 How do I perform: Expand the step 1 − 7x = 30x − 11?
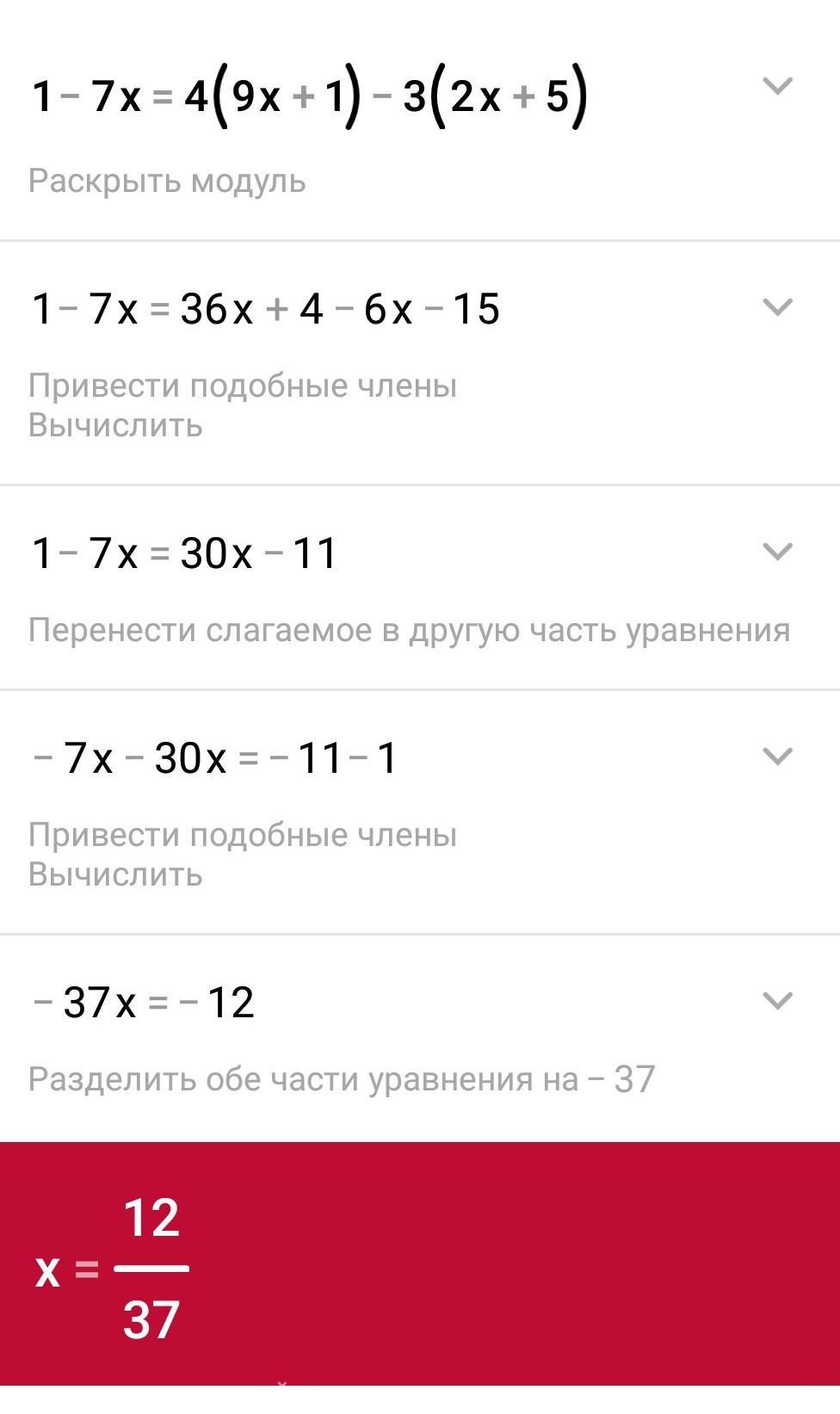(777, 552)
